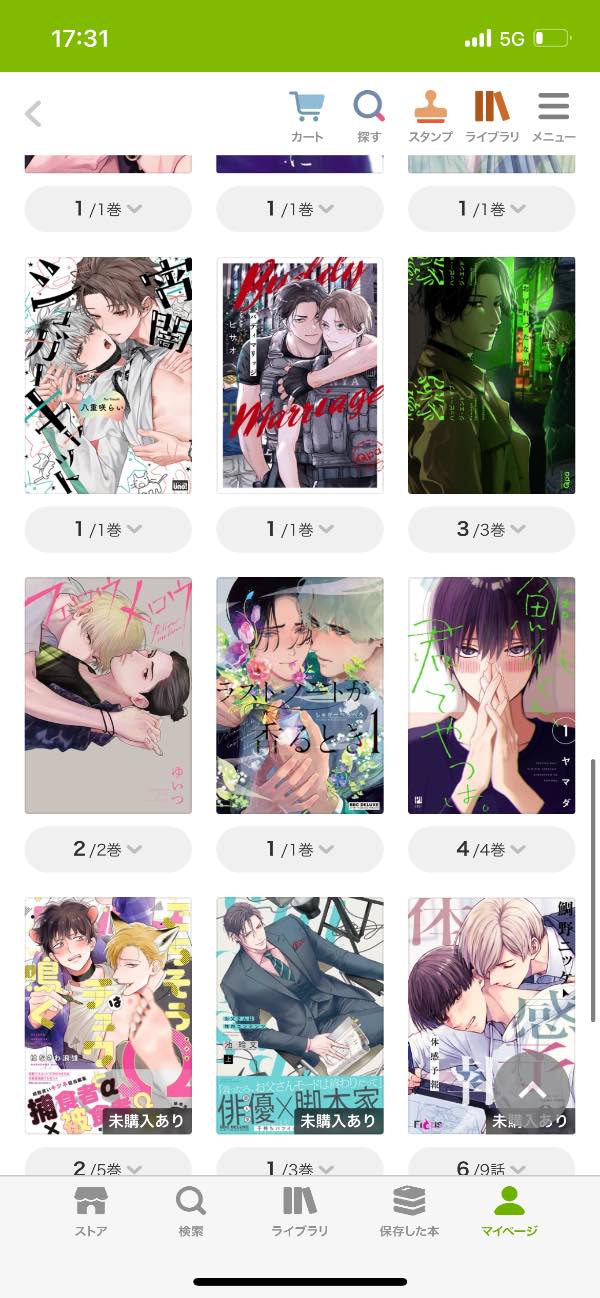The width and height of the screenshot is (600, 1298).
Task: Tap the scroll-to-top arrow button
Action: [x=531, y=1089]
